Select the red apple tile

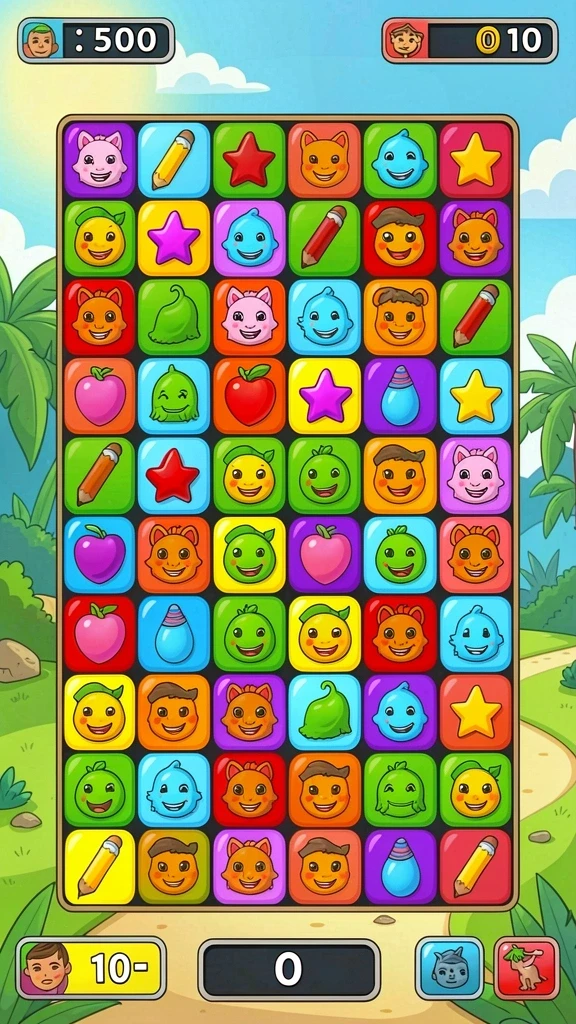249,396
